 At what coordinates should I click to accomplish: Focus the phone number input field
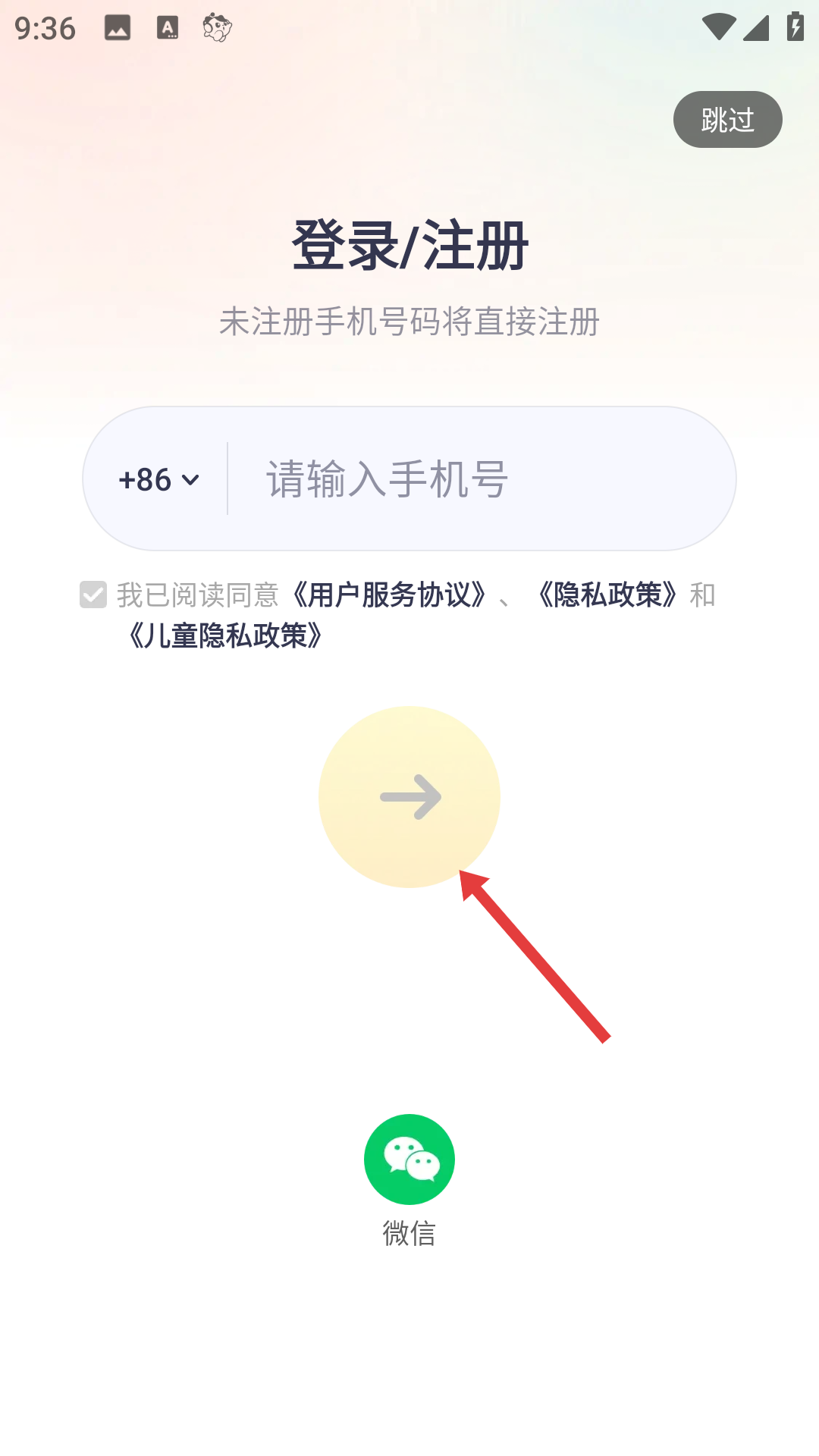click(x=478, y=479)
